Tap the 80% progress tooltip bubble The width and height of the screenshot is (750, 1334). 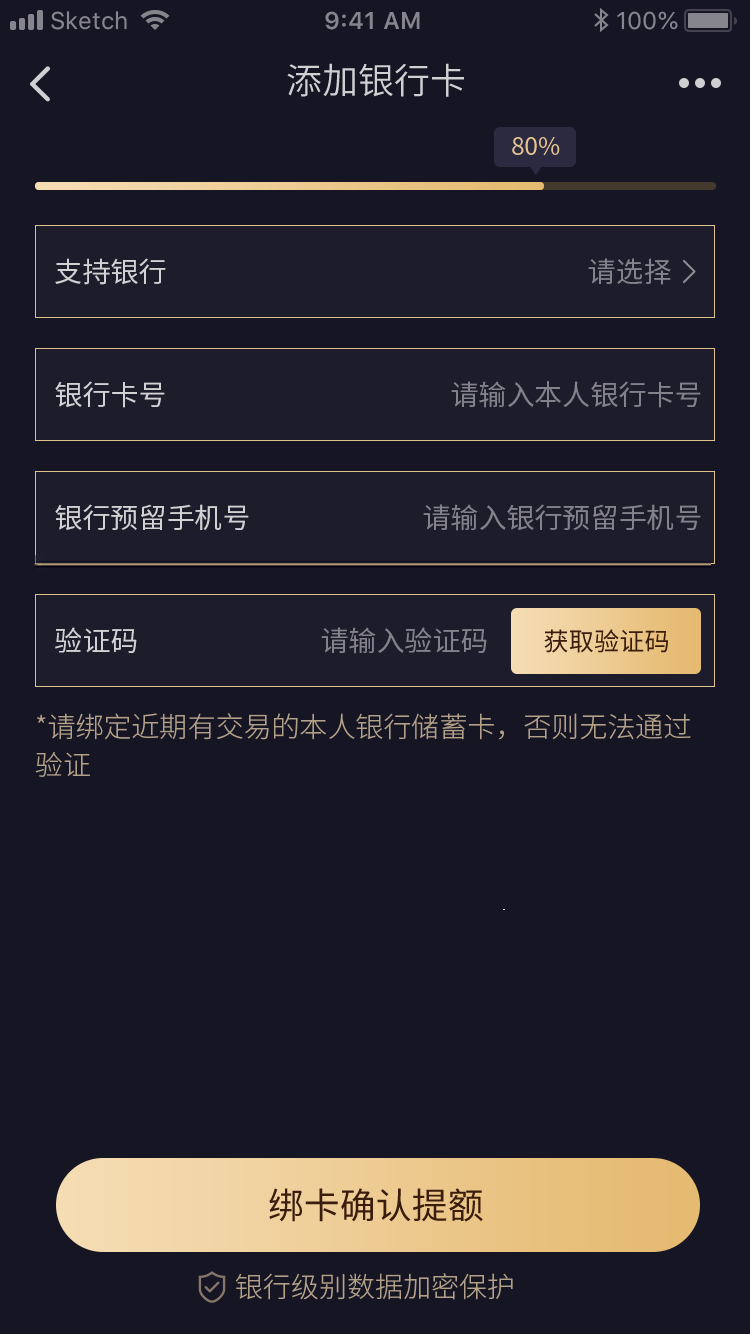click(x=535, y=147)
